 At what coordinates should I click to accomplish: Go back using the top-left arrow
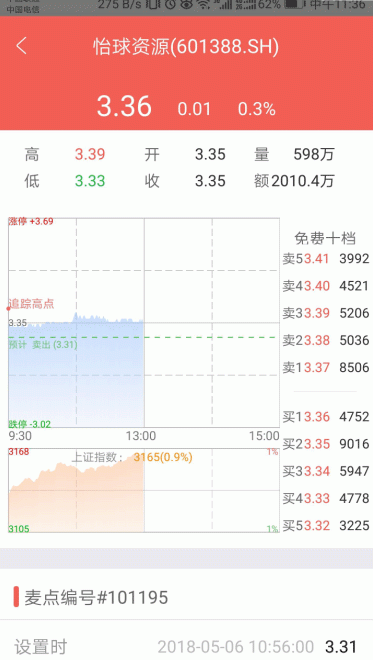coord(21,45)
